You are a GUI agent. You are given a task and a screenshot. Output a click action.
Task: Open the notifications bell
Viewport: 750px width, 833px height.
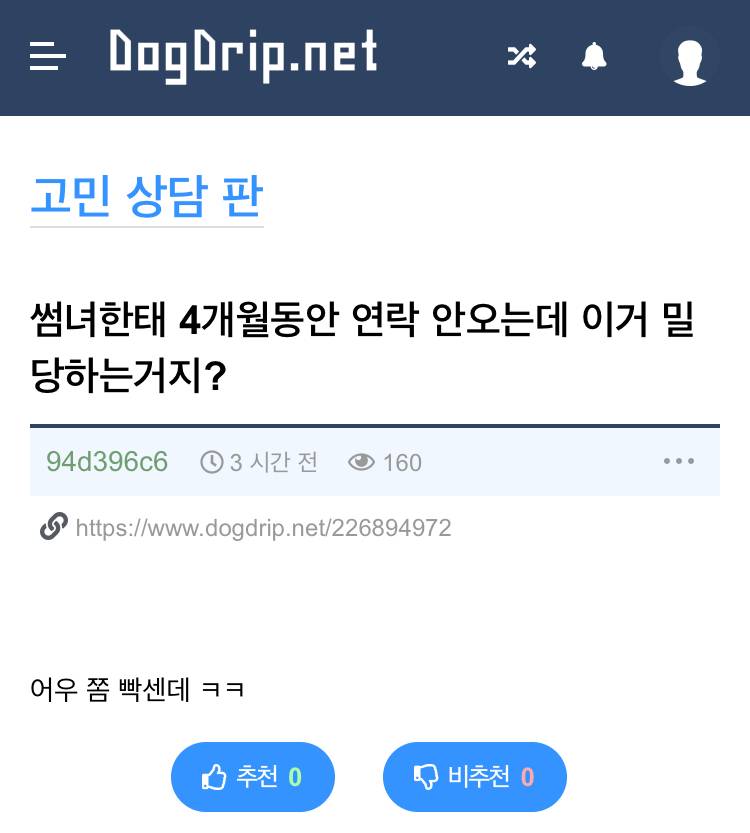point(594,56)
